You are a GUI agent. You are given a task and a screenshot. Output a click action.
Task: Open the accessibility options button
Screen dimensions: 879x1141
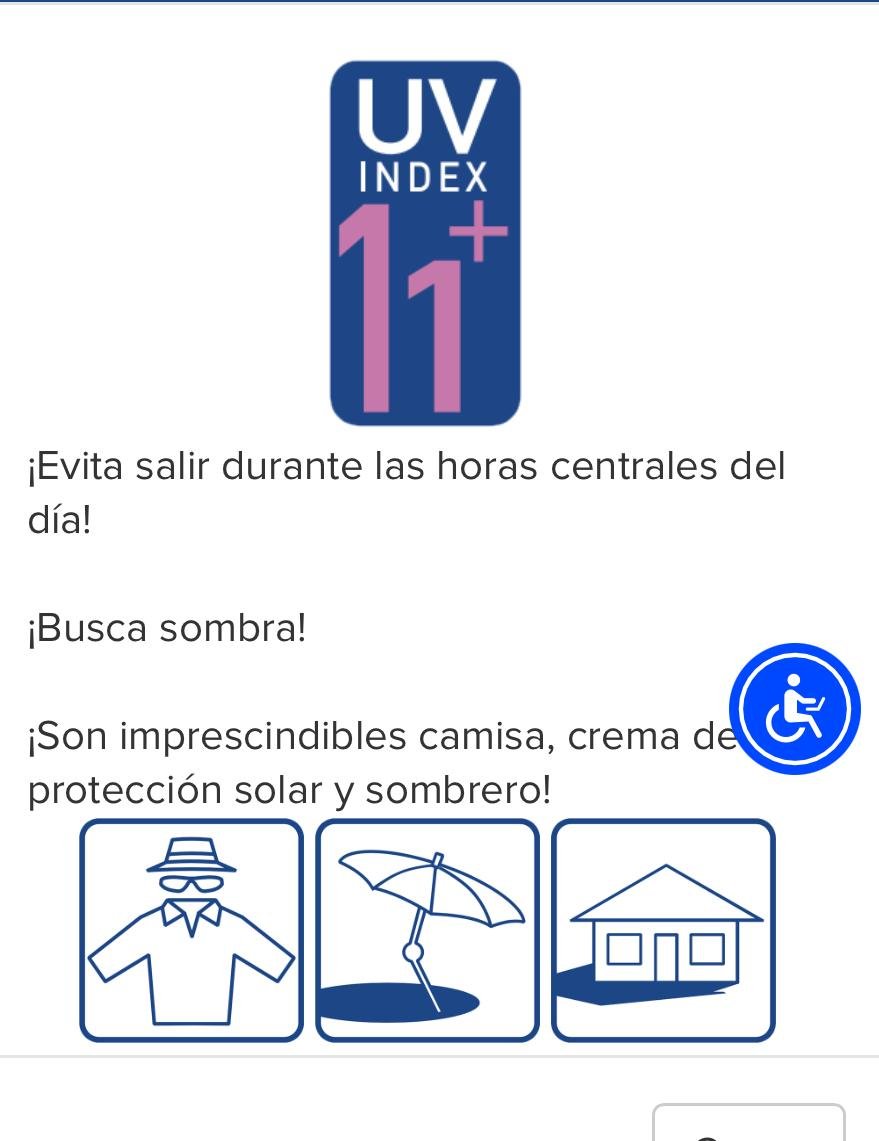(x=794, y=708)
